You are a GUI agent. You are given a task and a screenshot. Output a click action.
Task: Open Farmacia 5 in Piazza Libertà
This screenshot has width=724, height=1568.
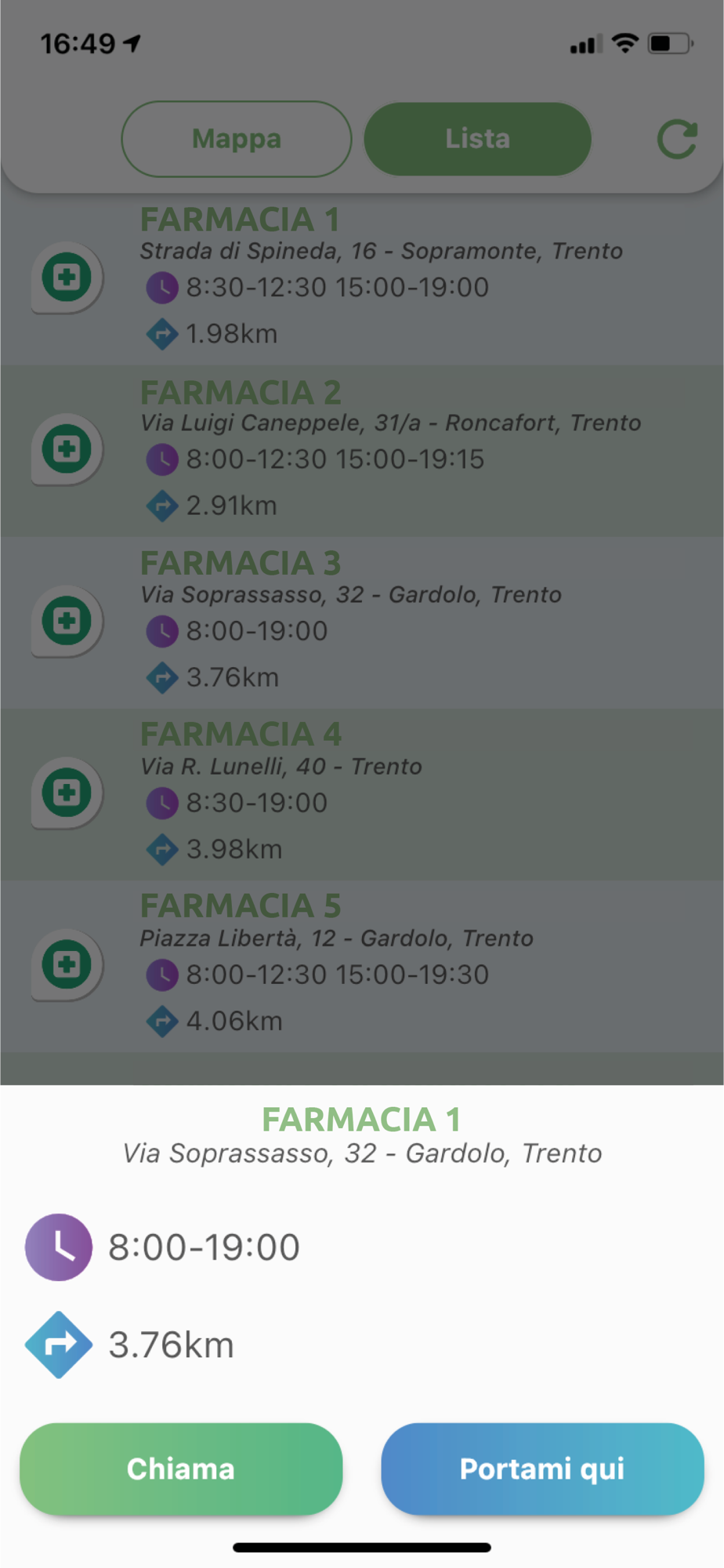[362, 966]
